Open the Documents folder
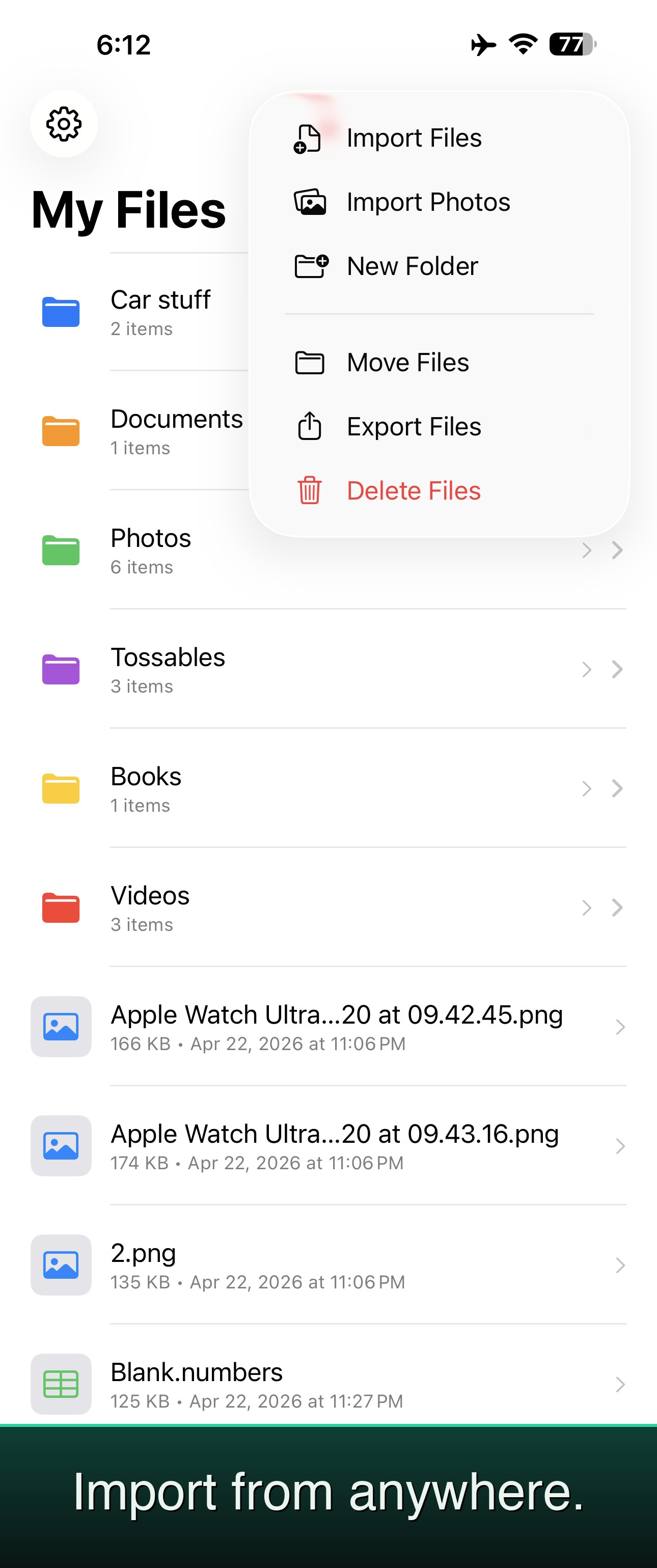 click(x=177, y=431)
